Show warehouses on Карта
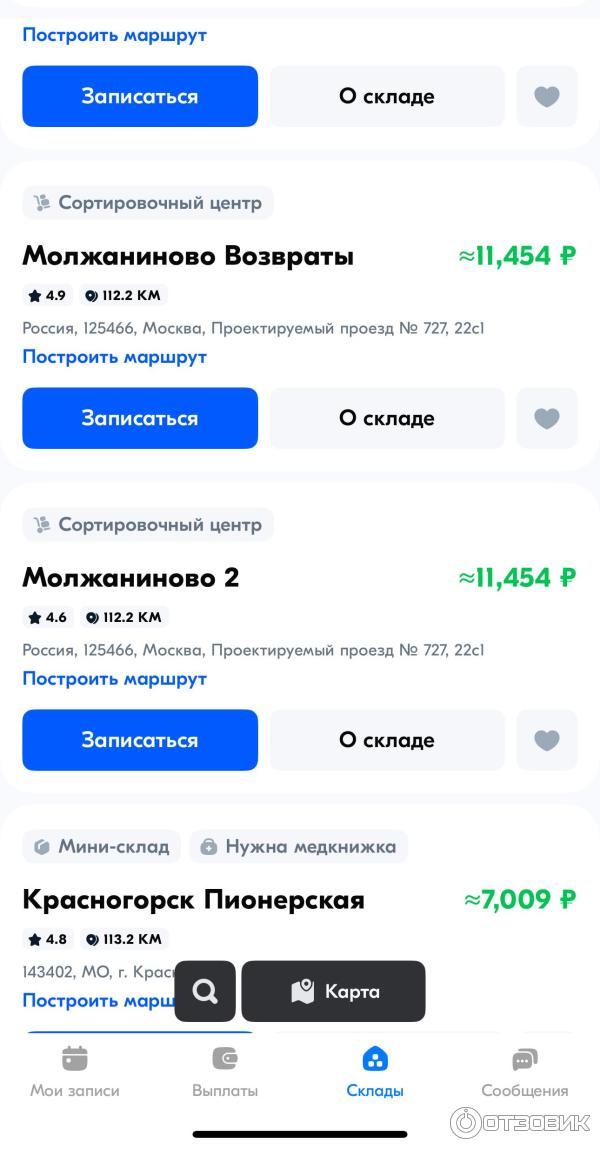600x1149 pixels. (333, 991)
